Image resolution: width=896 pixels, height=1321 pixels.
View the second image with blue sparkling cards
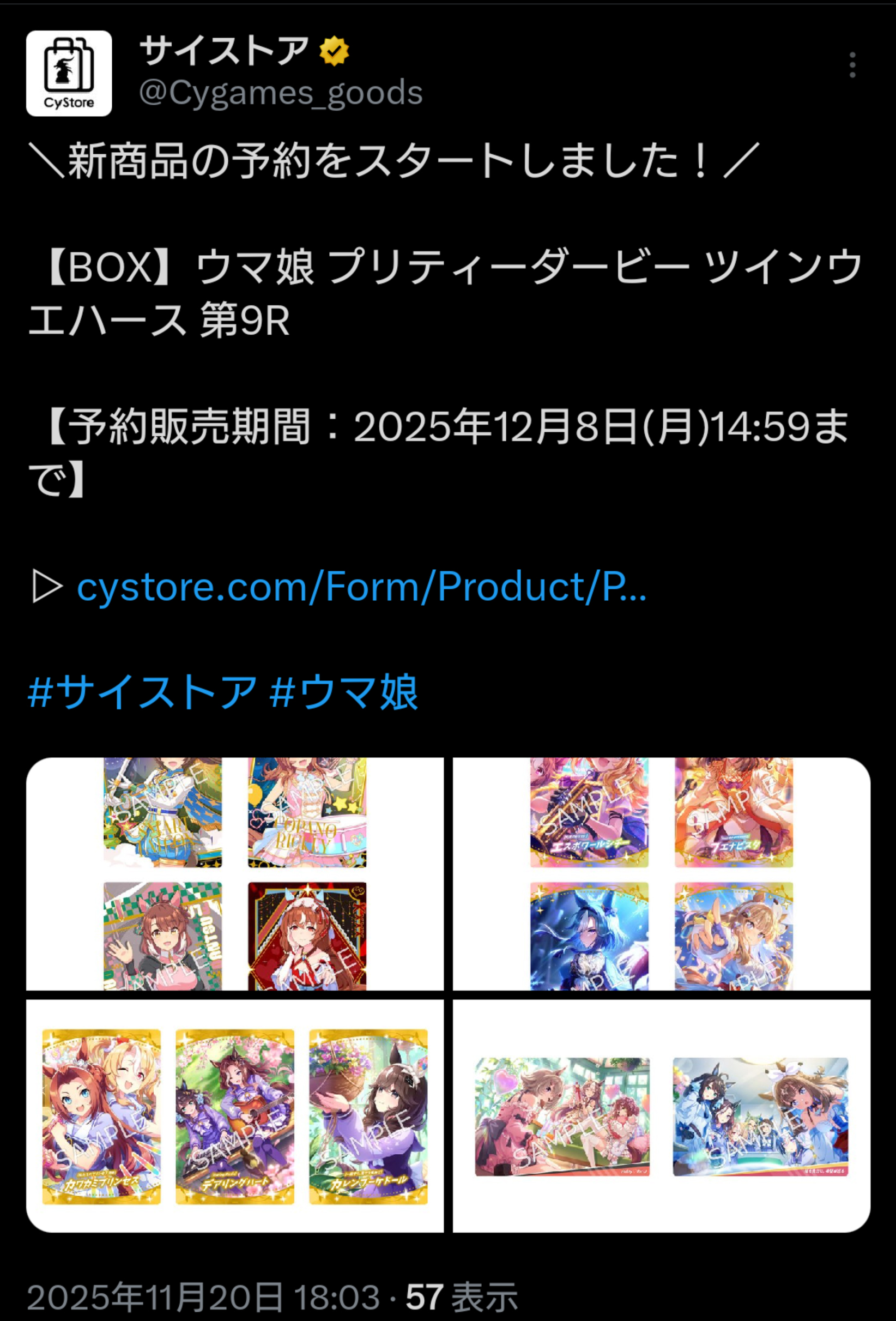tap(661, 873)
